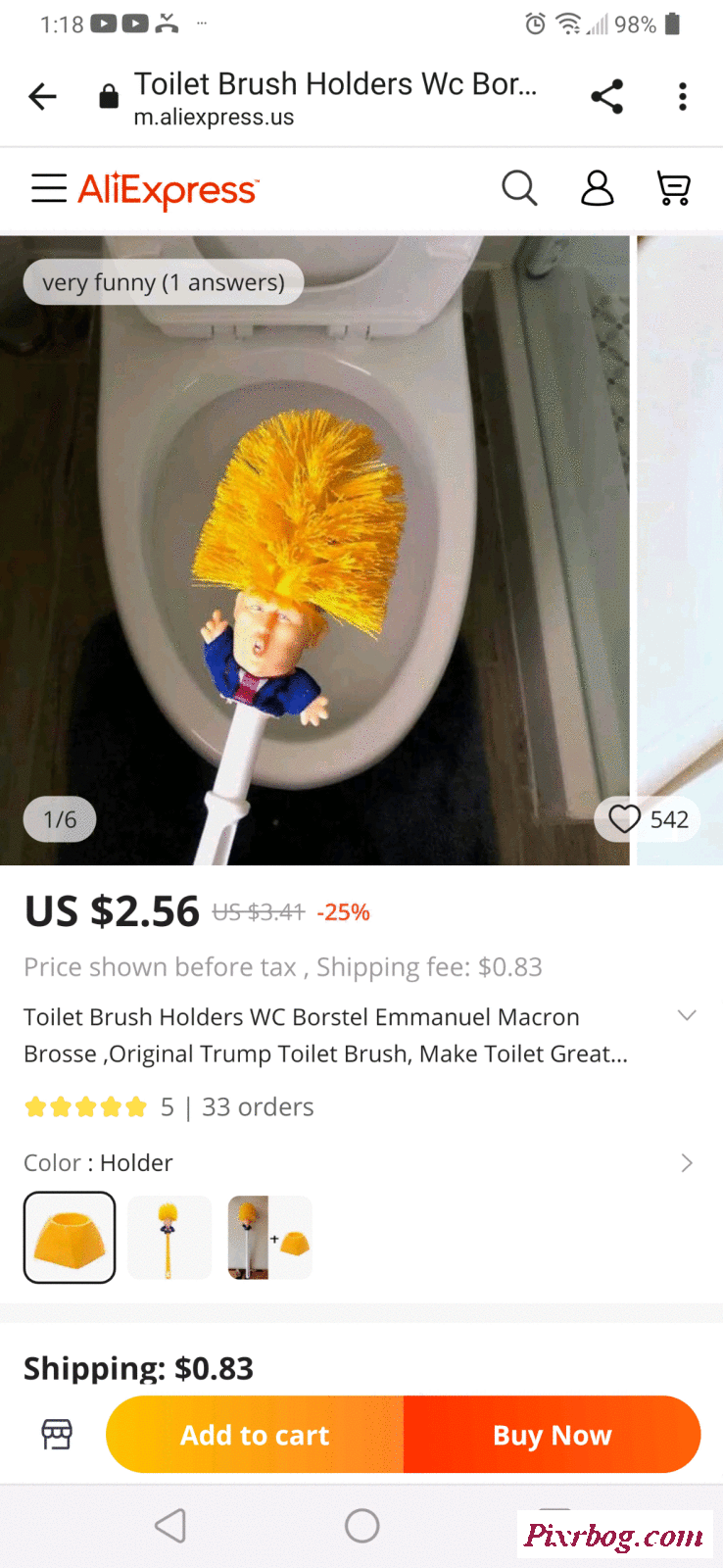Go back using the browser arrow
The width and height of the screenshot is (723, 1568).
43,96
